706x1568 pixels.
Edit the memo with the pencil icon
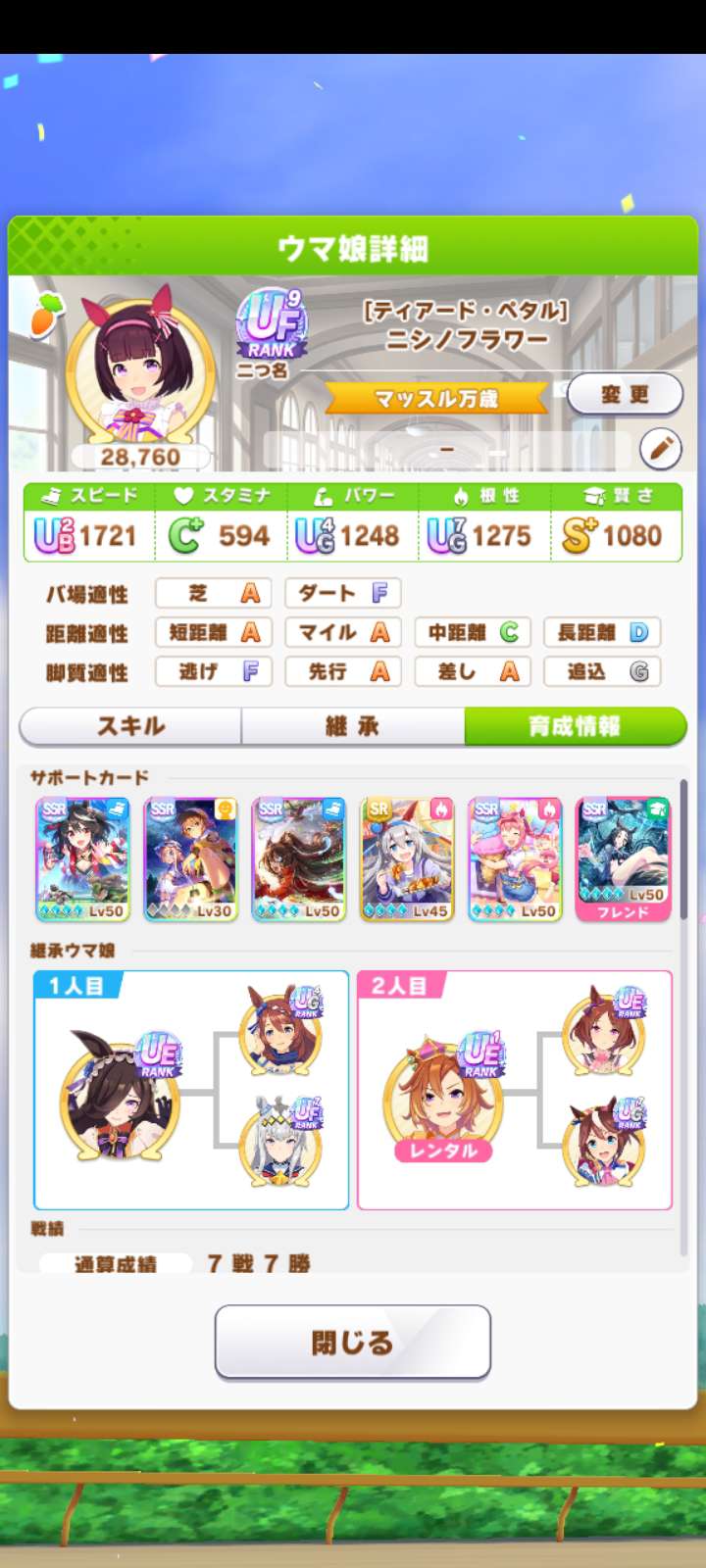click(661, 449)
